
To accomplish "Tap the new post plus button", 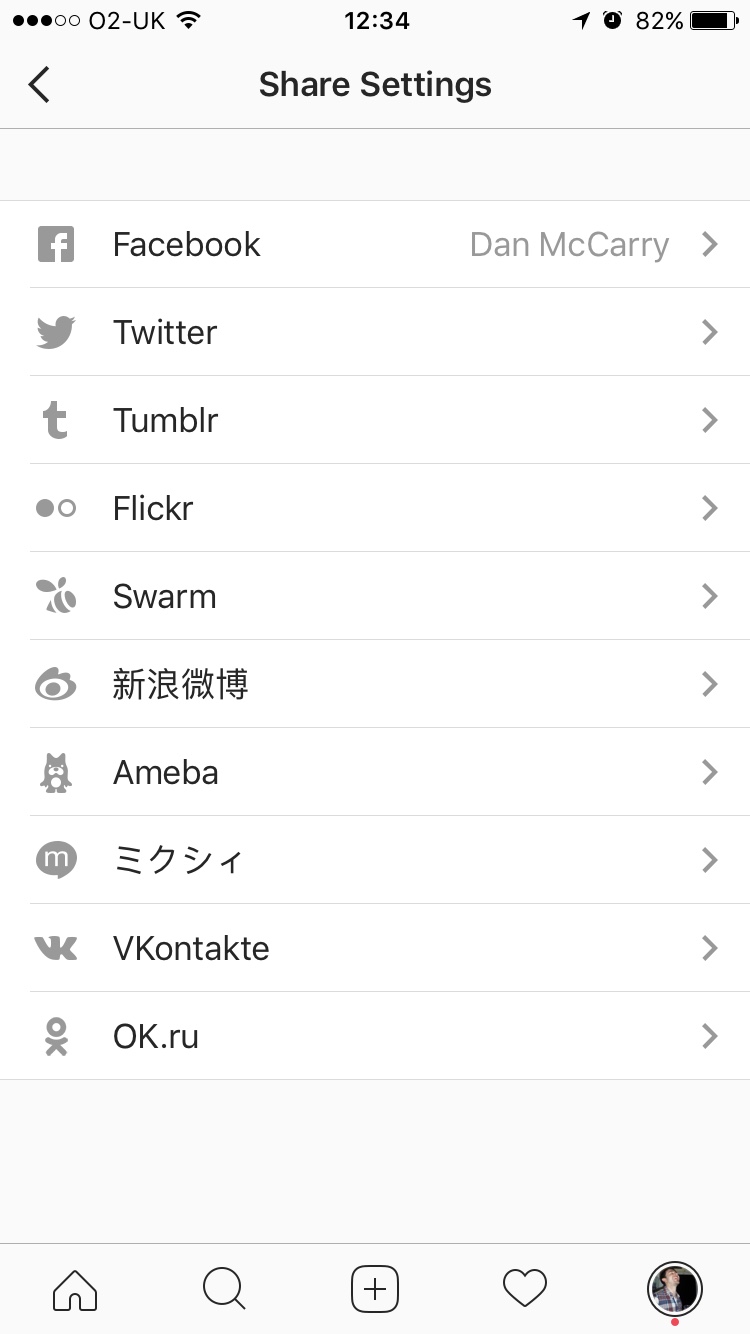I will tap(375, 1289).
